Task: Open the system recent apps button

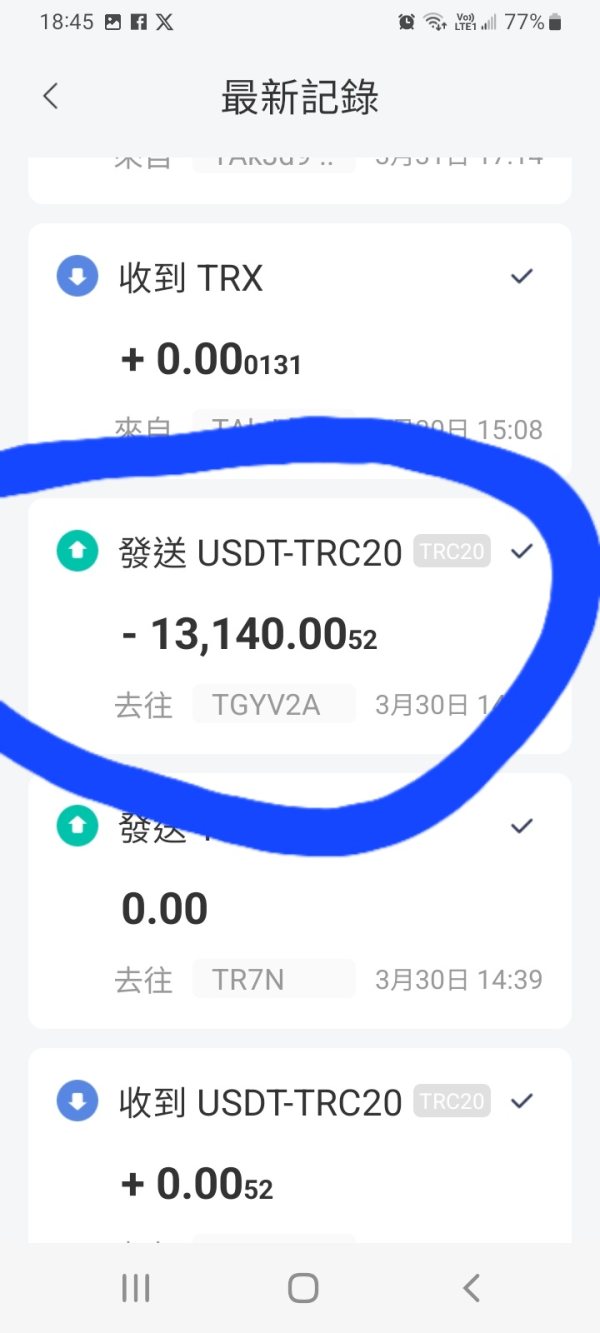Action: [x=136, y=1288]
